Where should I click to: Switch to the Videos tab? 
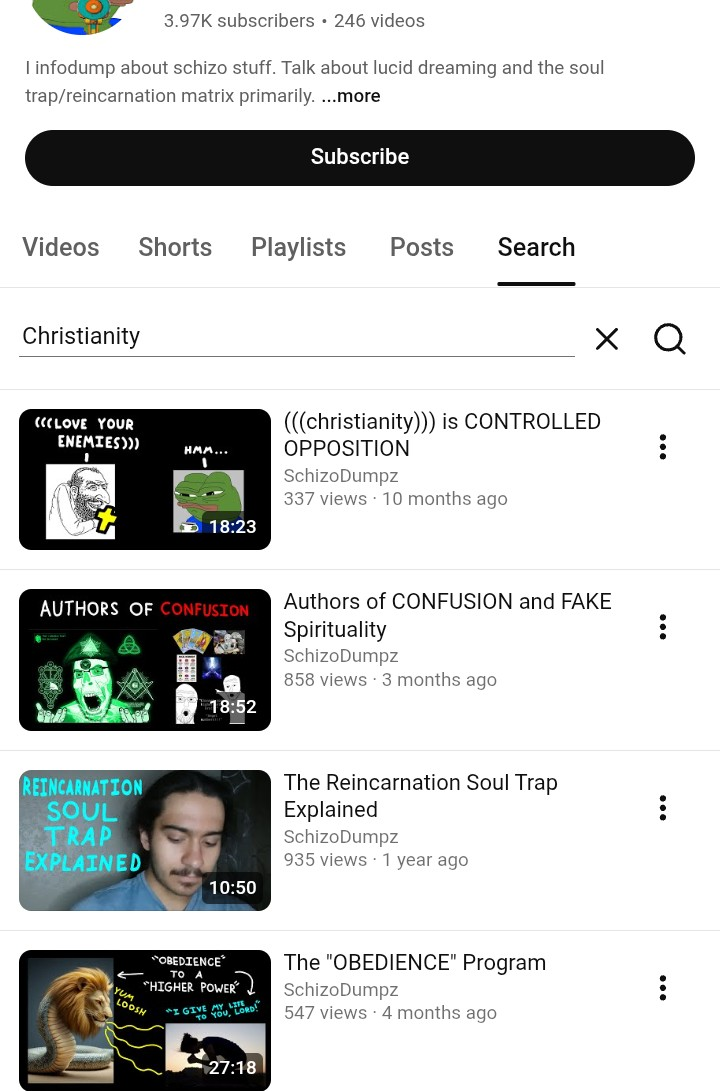(x=61, y=247)
